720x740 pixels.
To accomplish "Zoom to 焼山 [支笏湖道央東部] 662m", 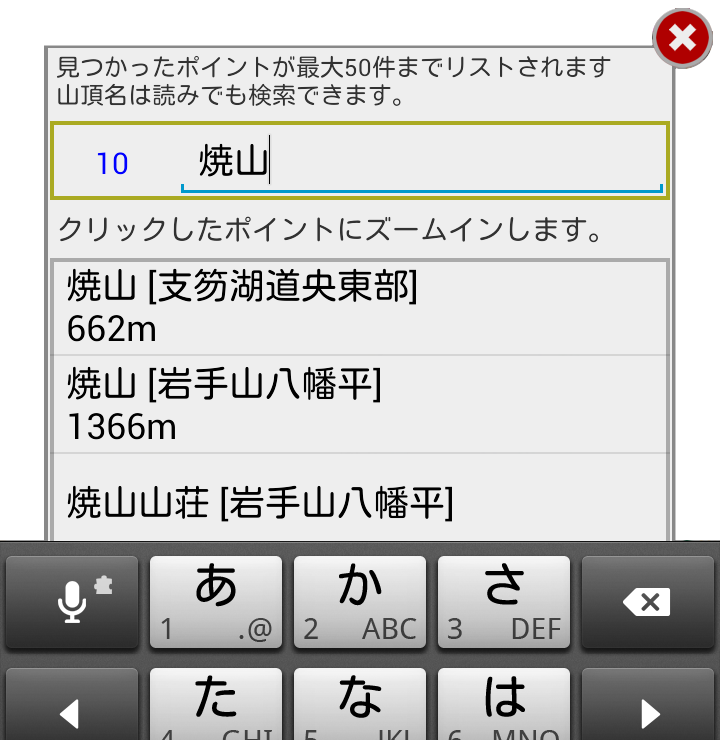I will [359, 307].
